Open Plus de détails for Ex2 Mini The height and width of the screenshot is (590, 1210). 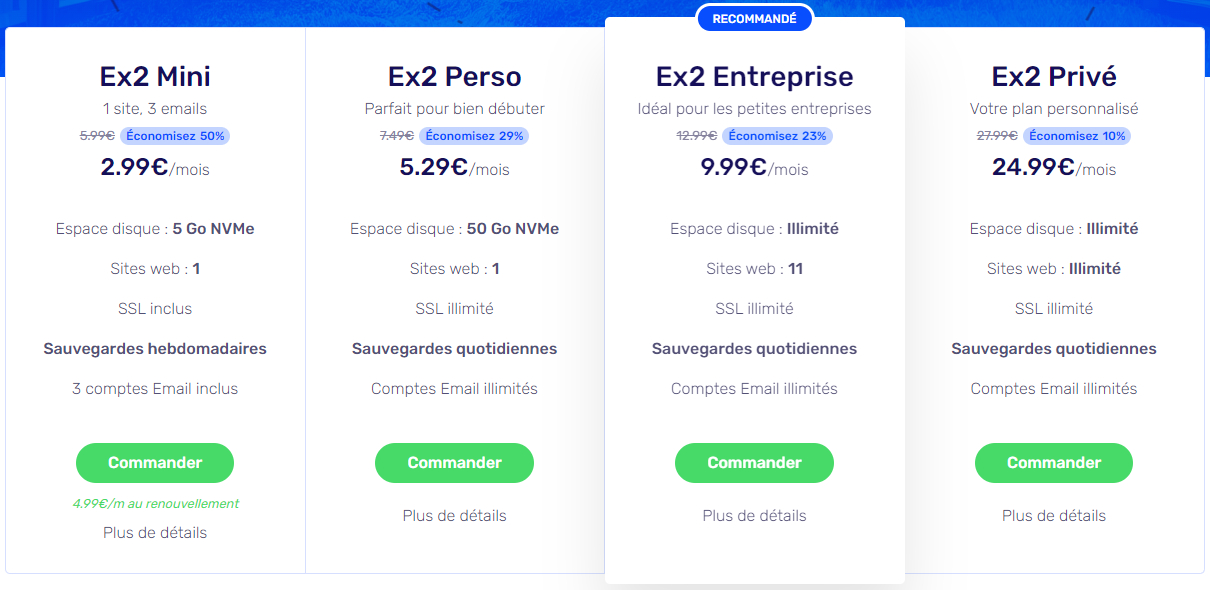(155, 533)
